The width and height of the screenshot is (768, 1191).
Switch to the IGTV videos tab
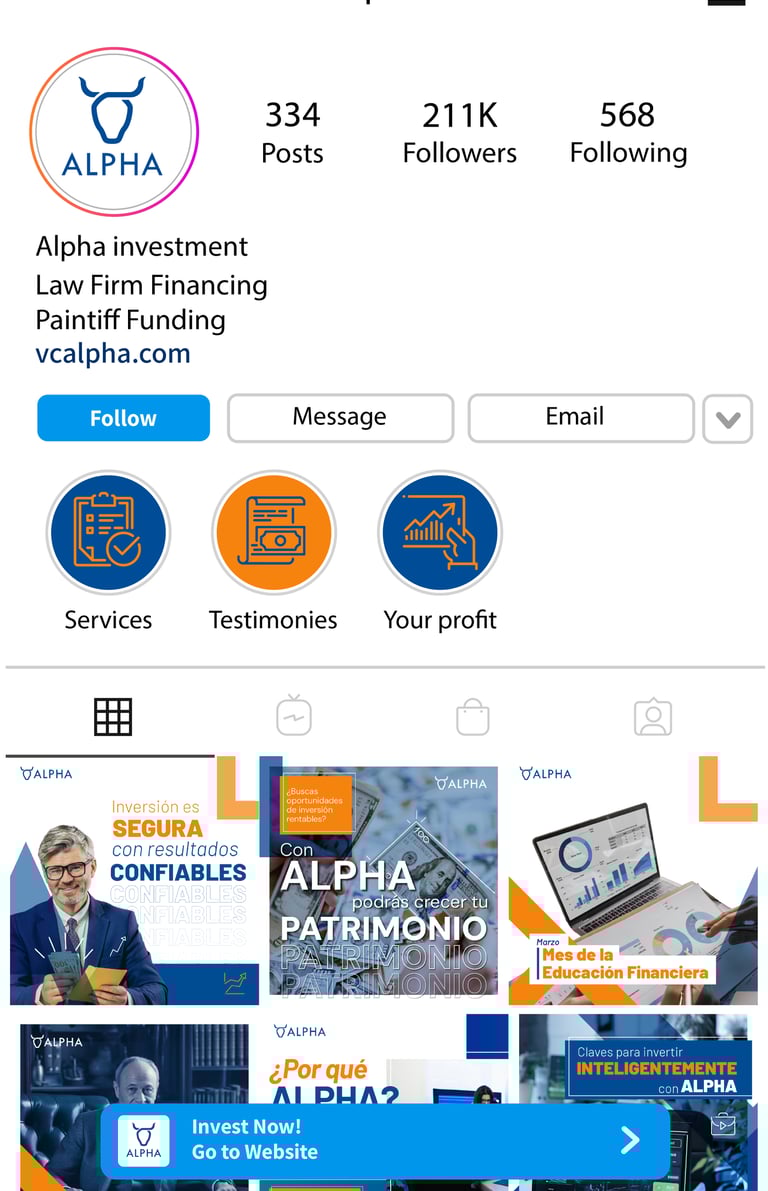(294, 717)
